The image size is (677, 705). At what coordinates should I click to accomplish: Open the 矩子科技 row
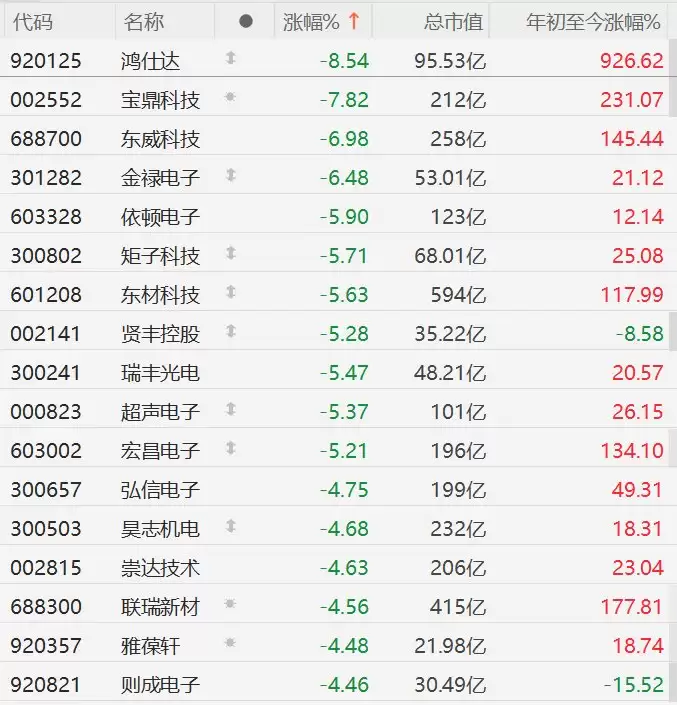click(x=335, y=255)
